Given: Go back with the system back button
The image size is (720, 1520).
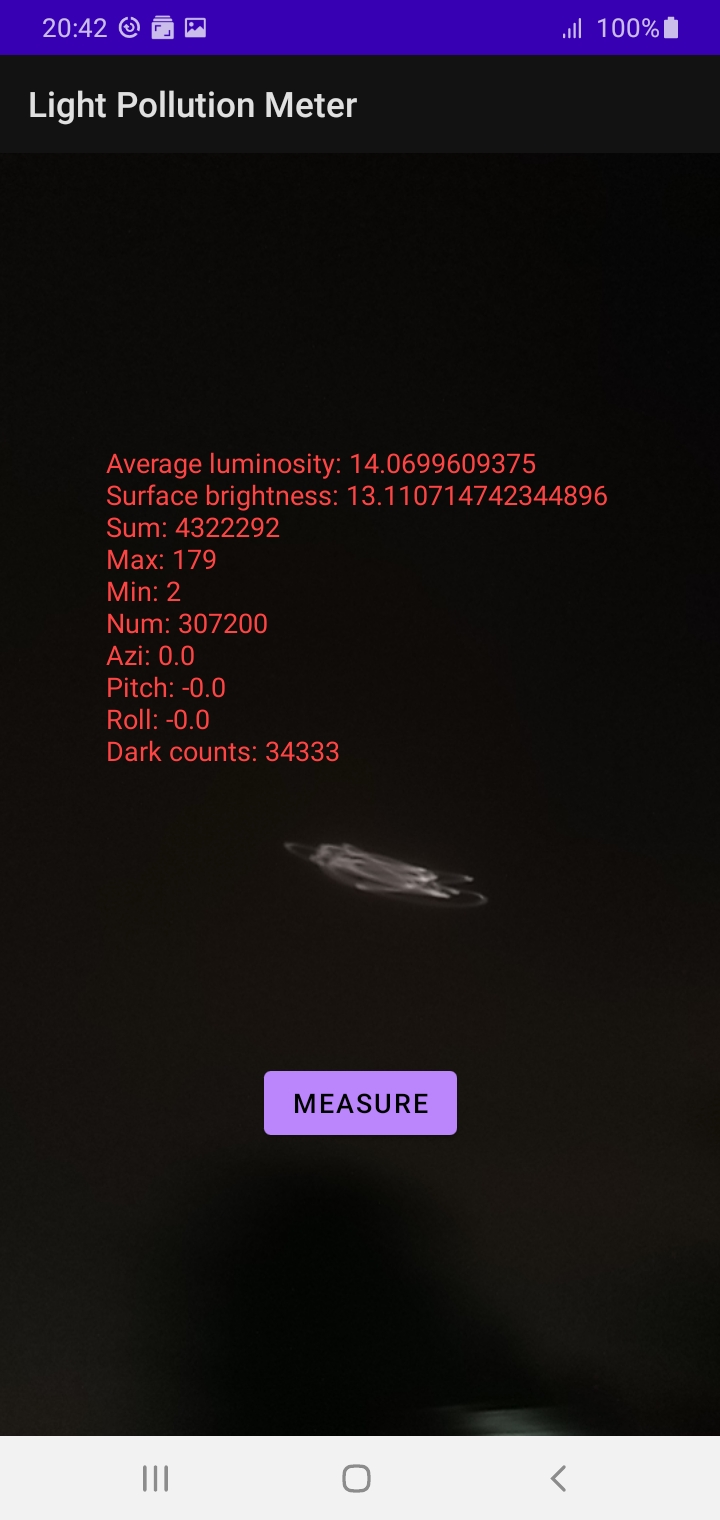Looking at the screenshot, I should (558, 1478).
